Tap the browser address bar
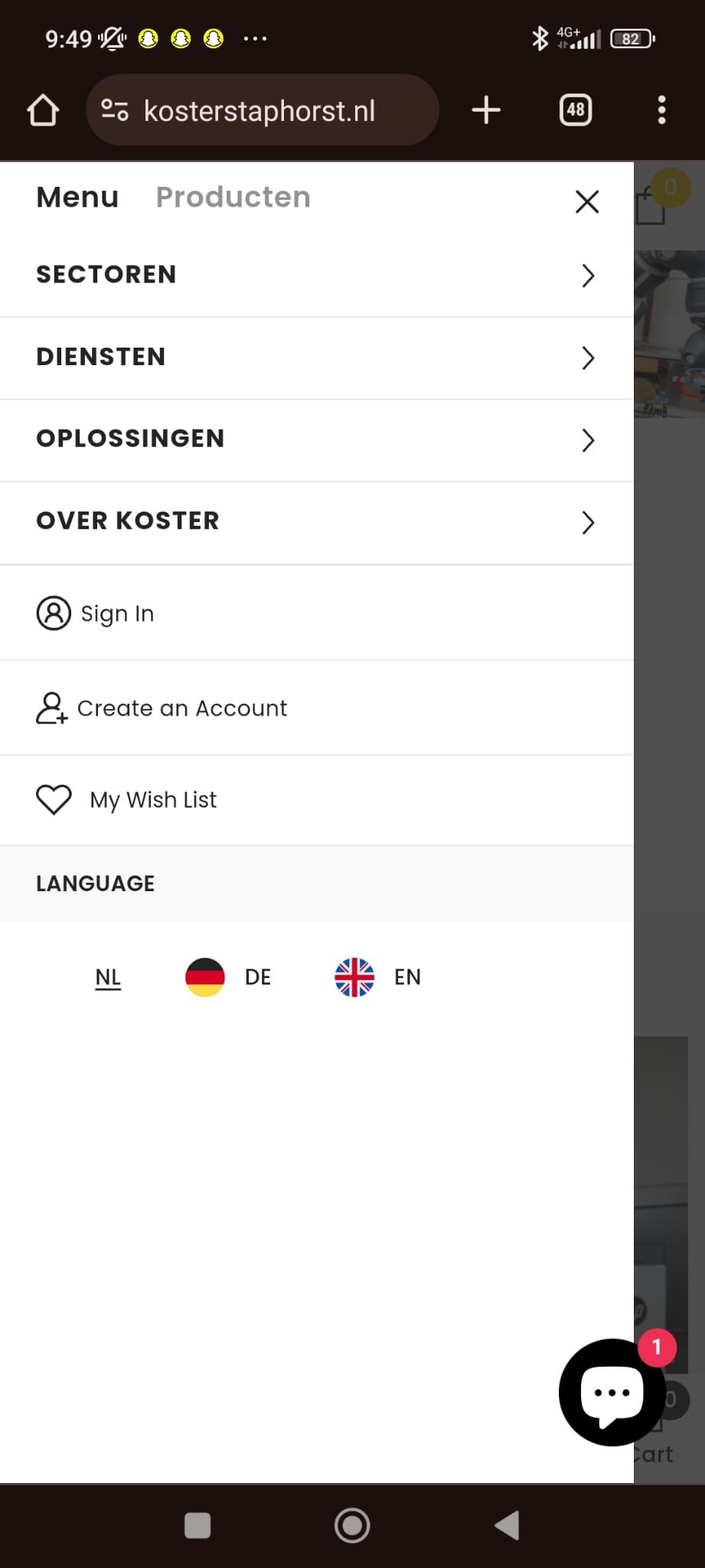Image resolution: width=705 pixels, height=1568 pixels. pyautogui.click(x=263, y=110)
